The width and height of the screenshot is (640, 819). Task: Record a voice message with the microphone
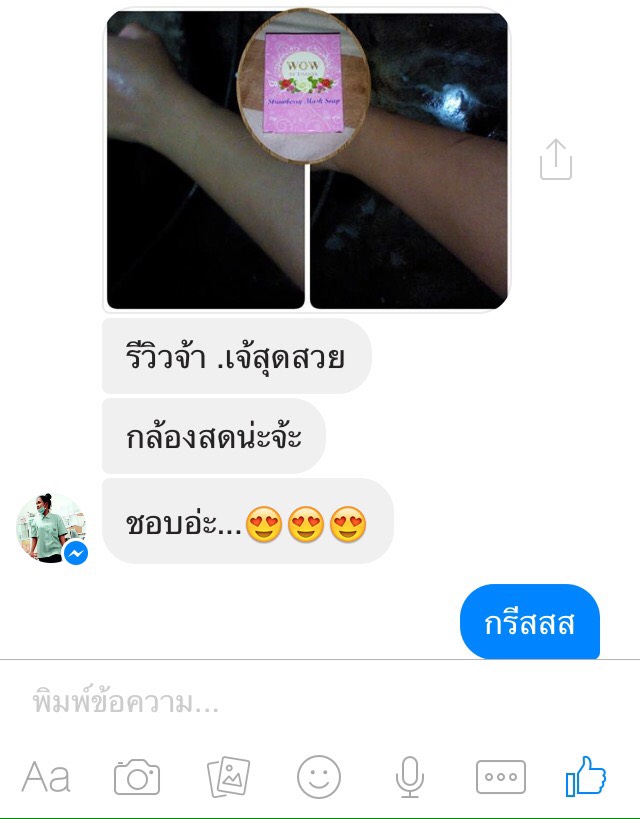[x=409, y=777]
